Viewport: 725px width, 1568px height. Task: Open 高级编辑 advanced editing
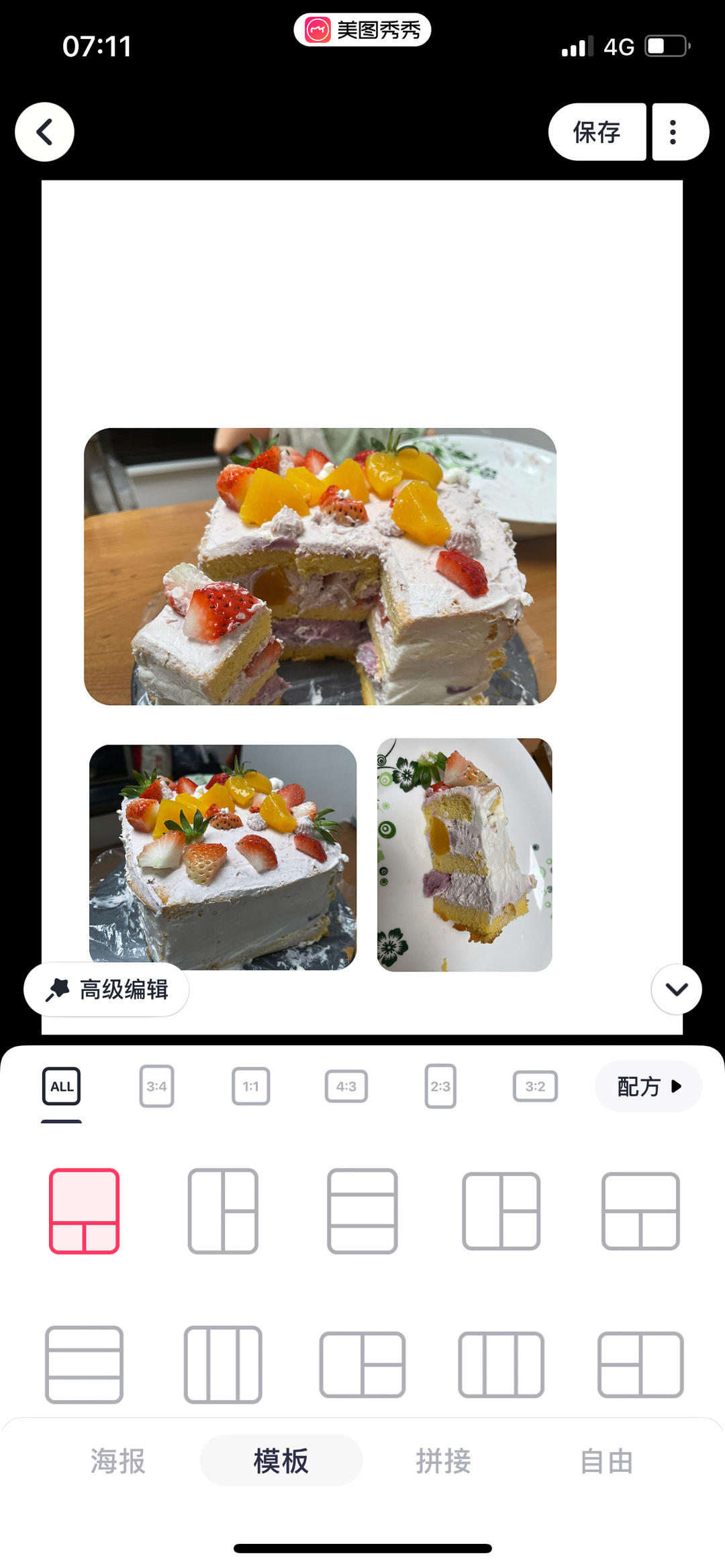point(106,989)
